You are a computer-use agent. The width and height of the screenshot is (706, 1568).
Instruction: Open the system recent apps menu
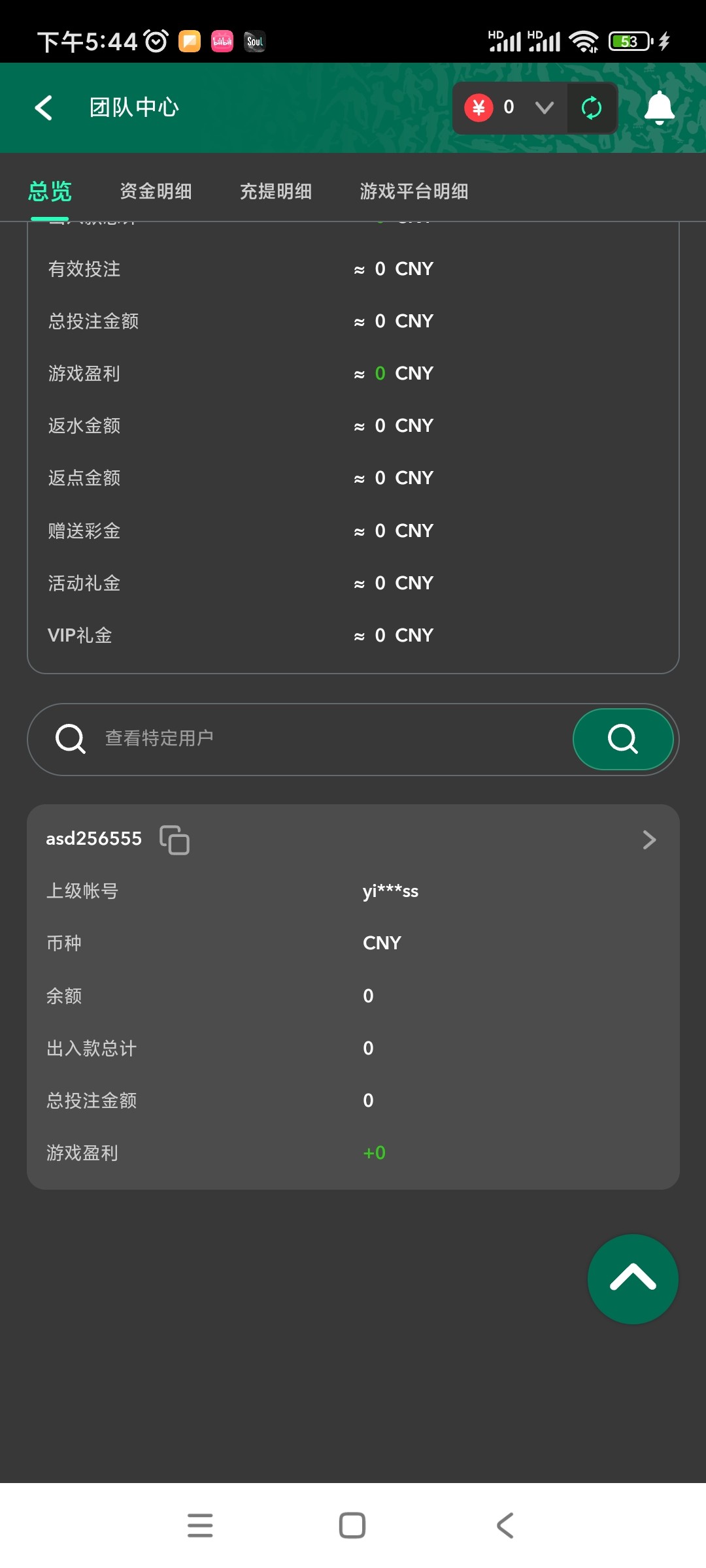[200, 1526]
